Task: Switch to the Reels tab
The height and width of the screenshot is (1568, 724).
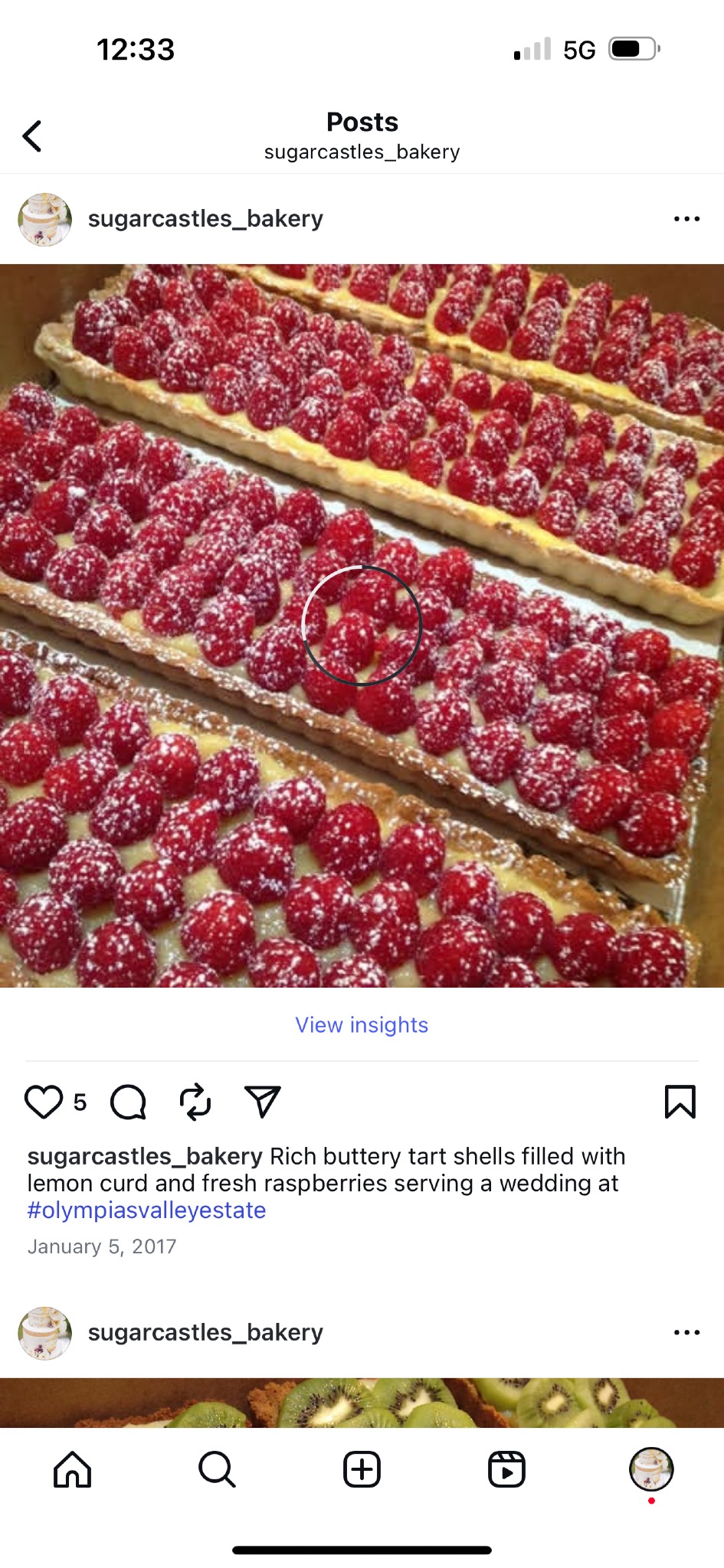Action: tap(506, 1469)
